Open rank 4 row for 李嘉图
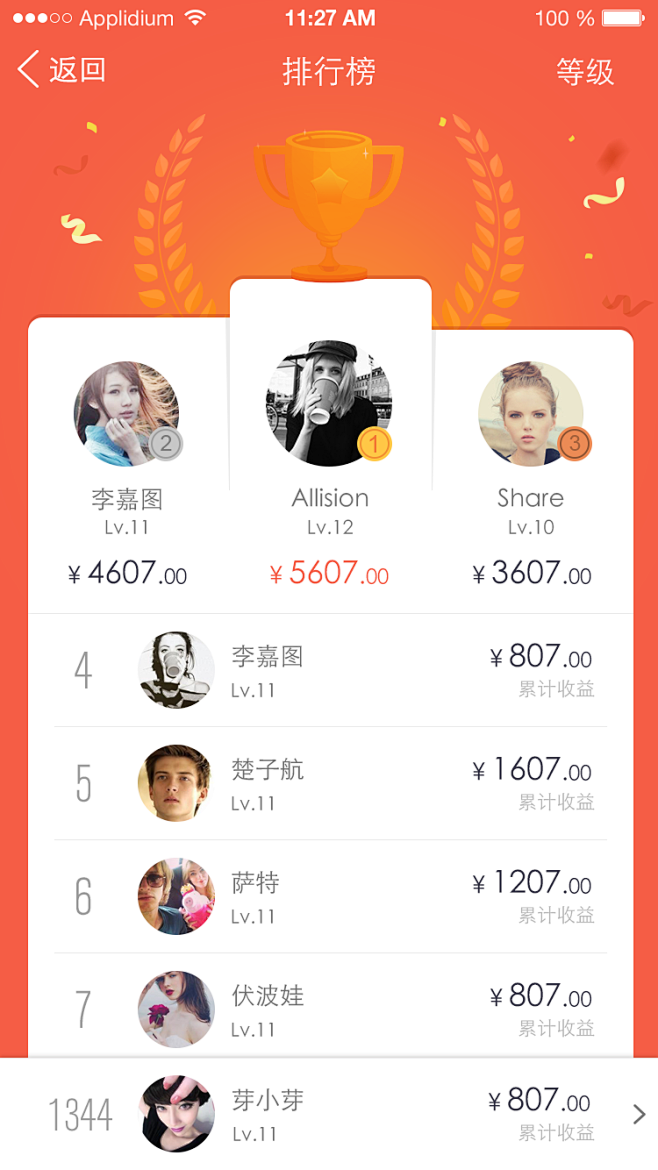The width and height of the screenshot is (658, 1170). click(330, 670)
